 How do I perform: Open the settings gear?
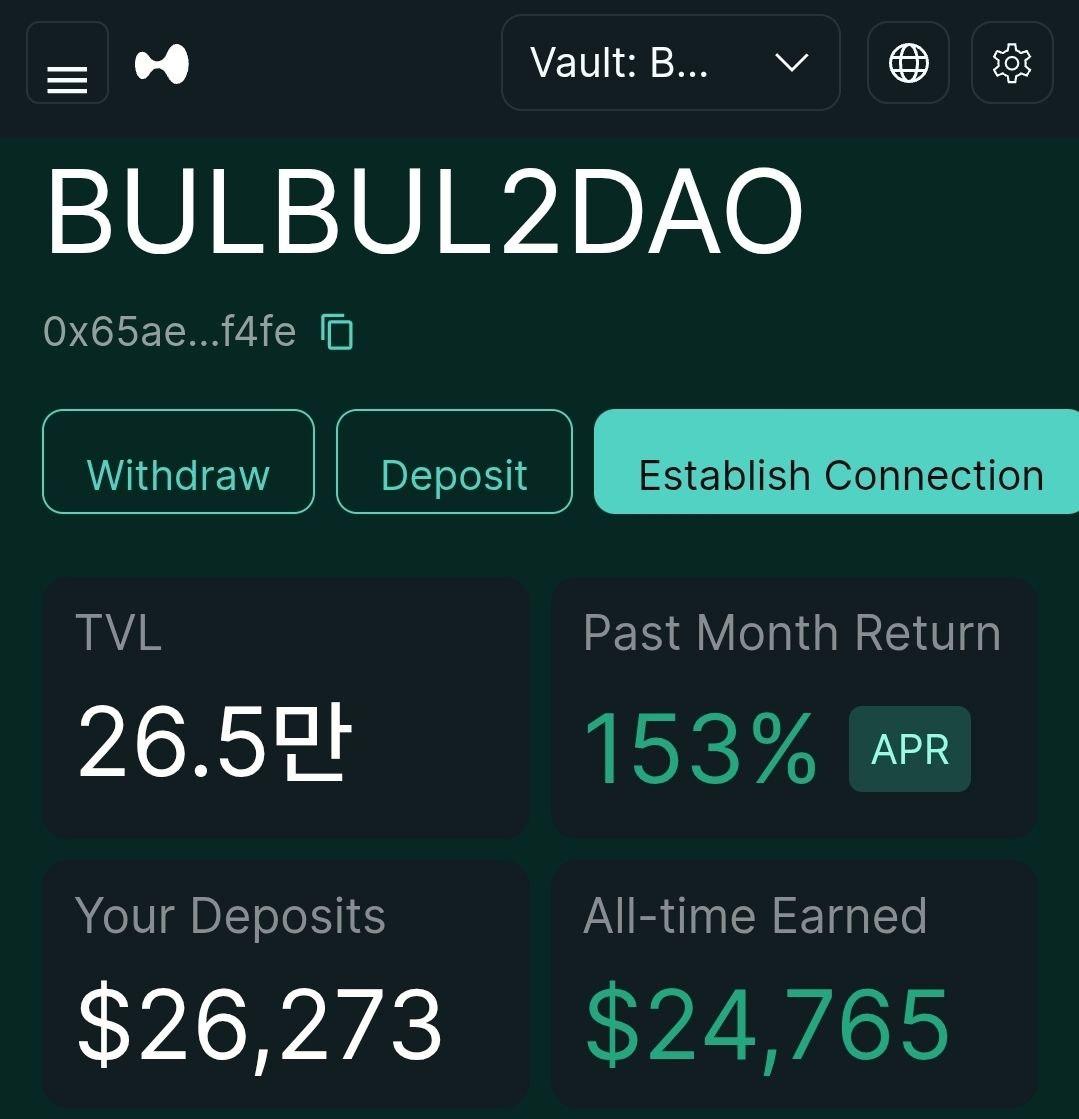point(1011,63)
